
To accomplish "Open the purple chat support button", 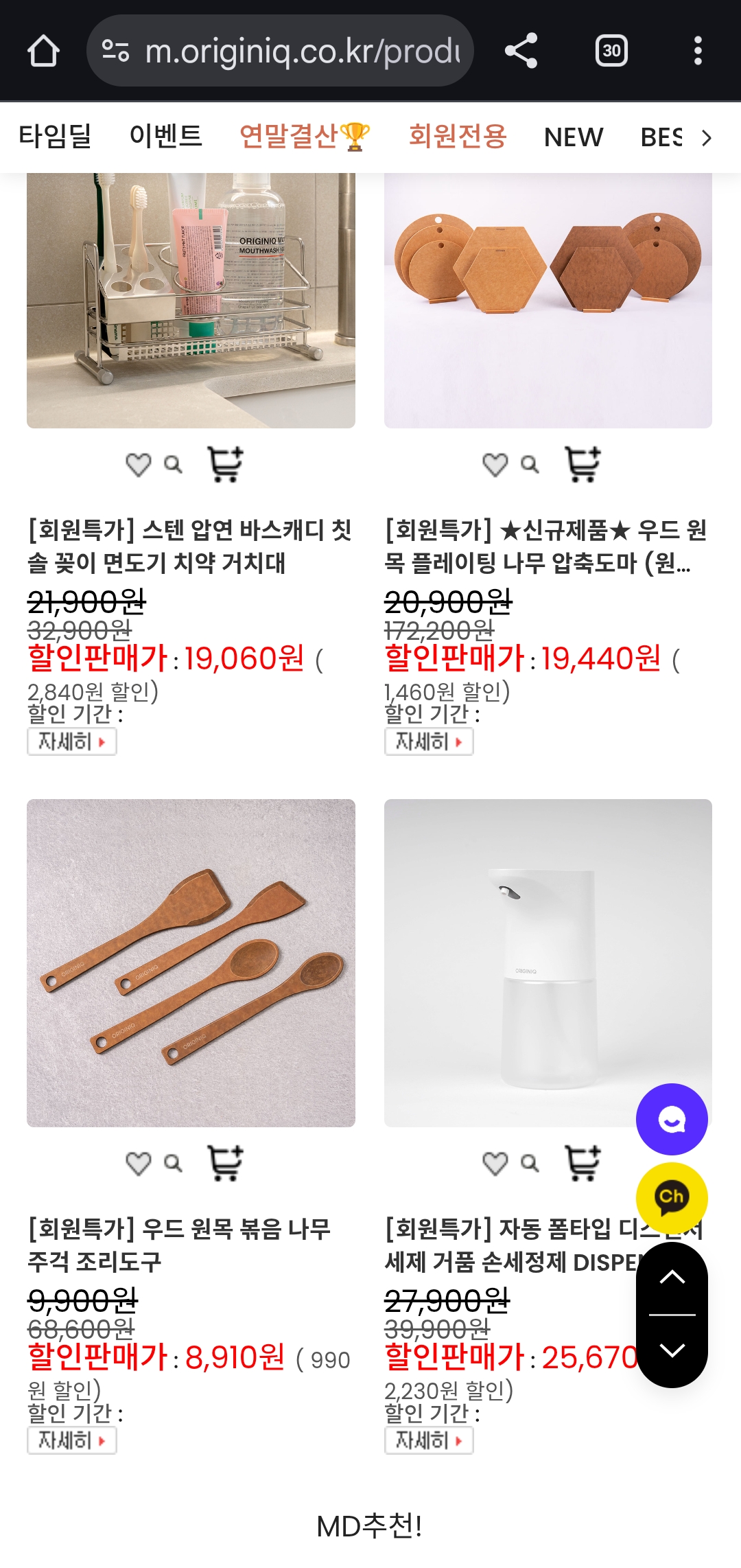I will point(672,1119).
